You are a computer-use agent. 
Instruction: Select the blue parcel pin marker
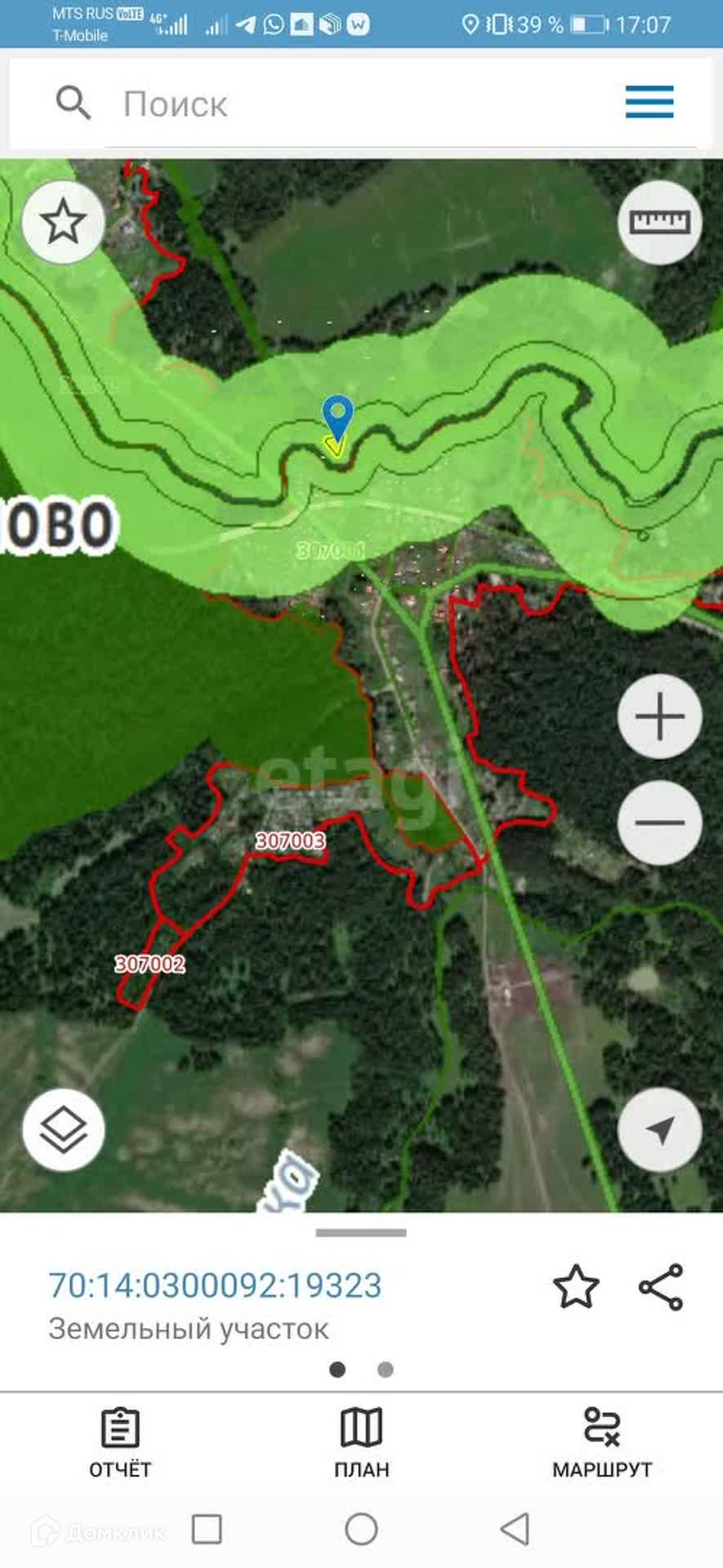(337, 417)
